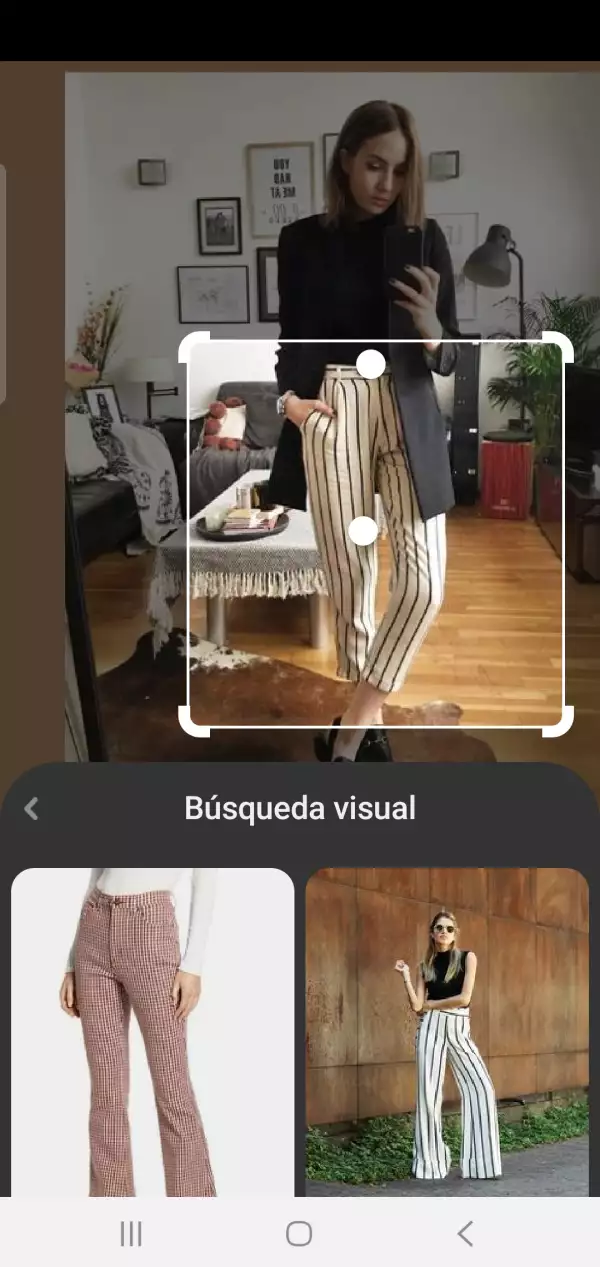Tap the white dot on the pant leg
Image resolution: width=600 pixels, height=1267 pixels.
(x=363, y=531)
